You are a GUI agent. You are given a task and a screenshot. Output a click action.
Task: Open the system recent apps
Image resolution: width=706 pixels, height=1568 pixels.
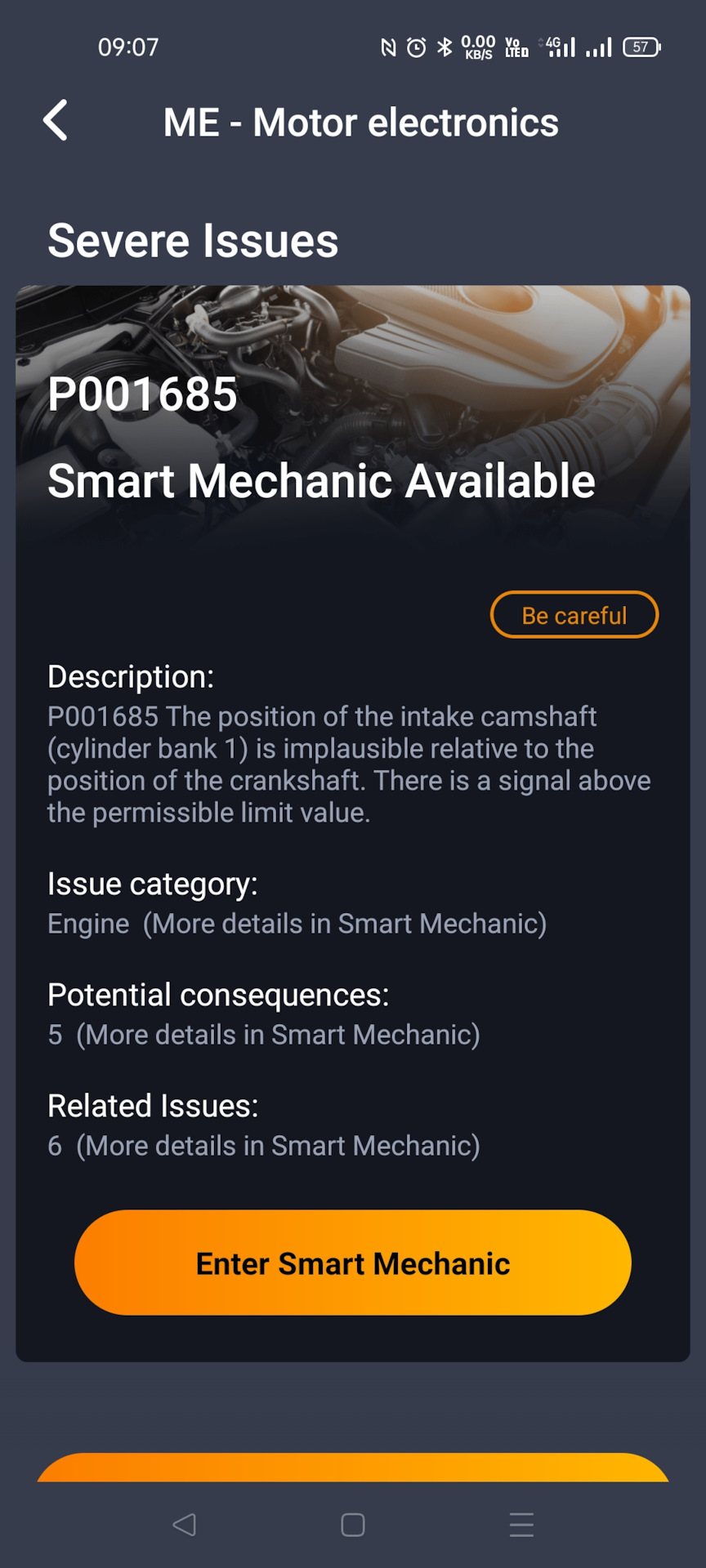pos(521,1525)
